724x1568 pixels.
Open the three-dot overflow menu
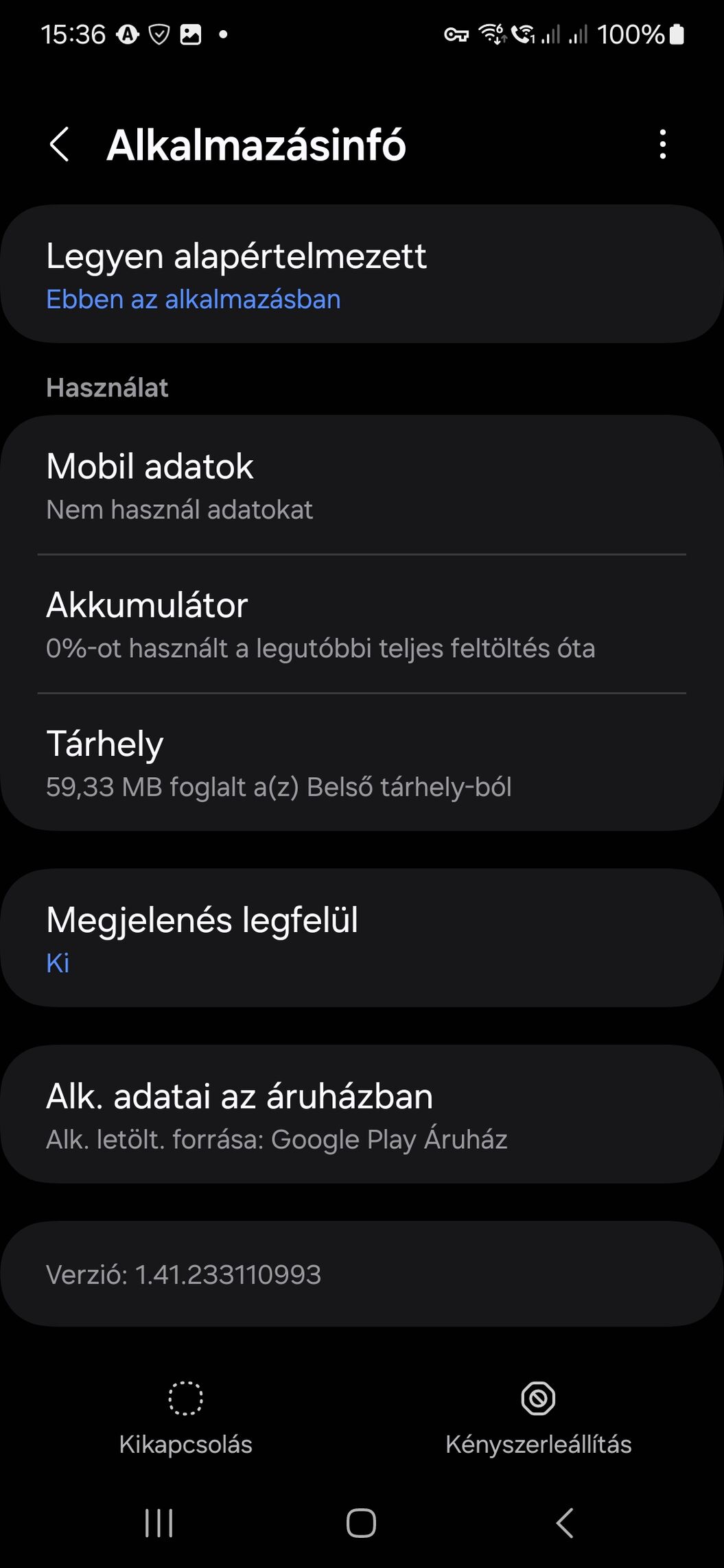point(662,145)
